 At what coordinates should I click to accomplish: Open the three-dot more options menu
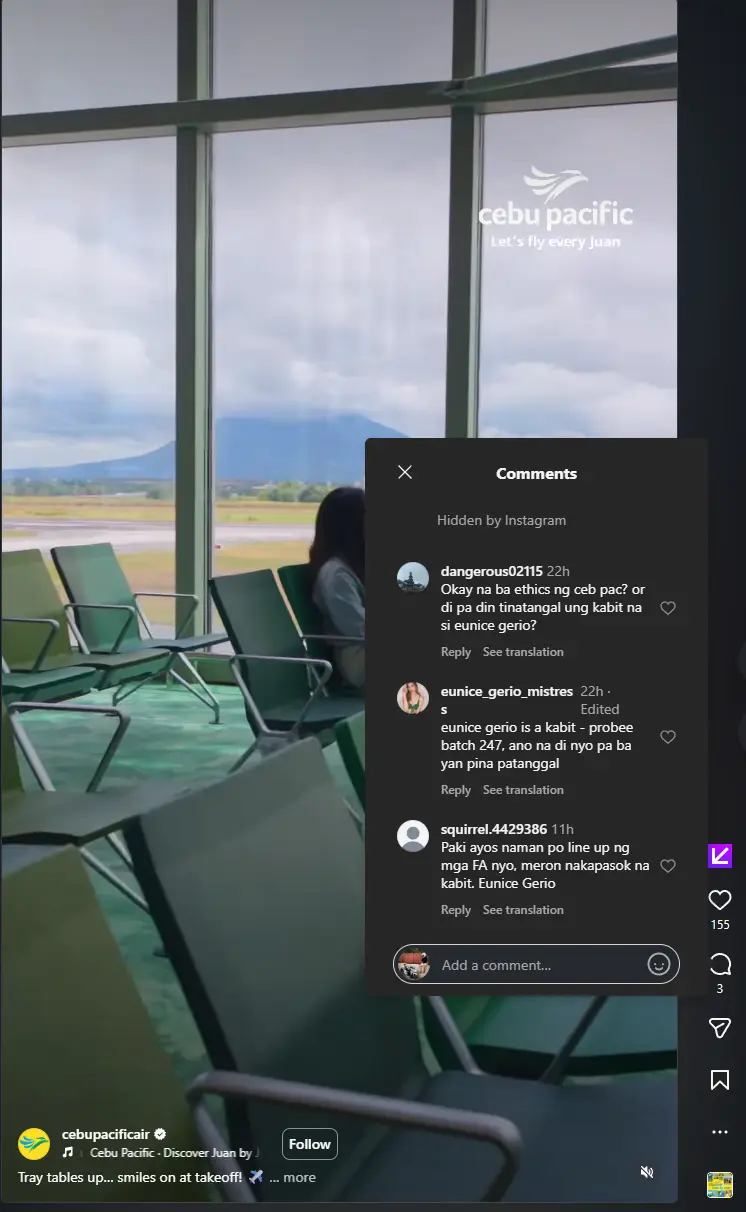click(x=720, y=1132)
